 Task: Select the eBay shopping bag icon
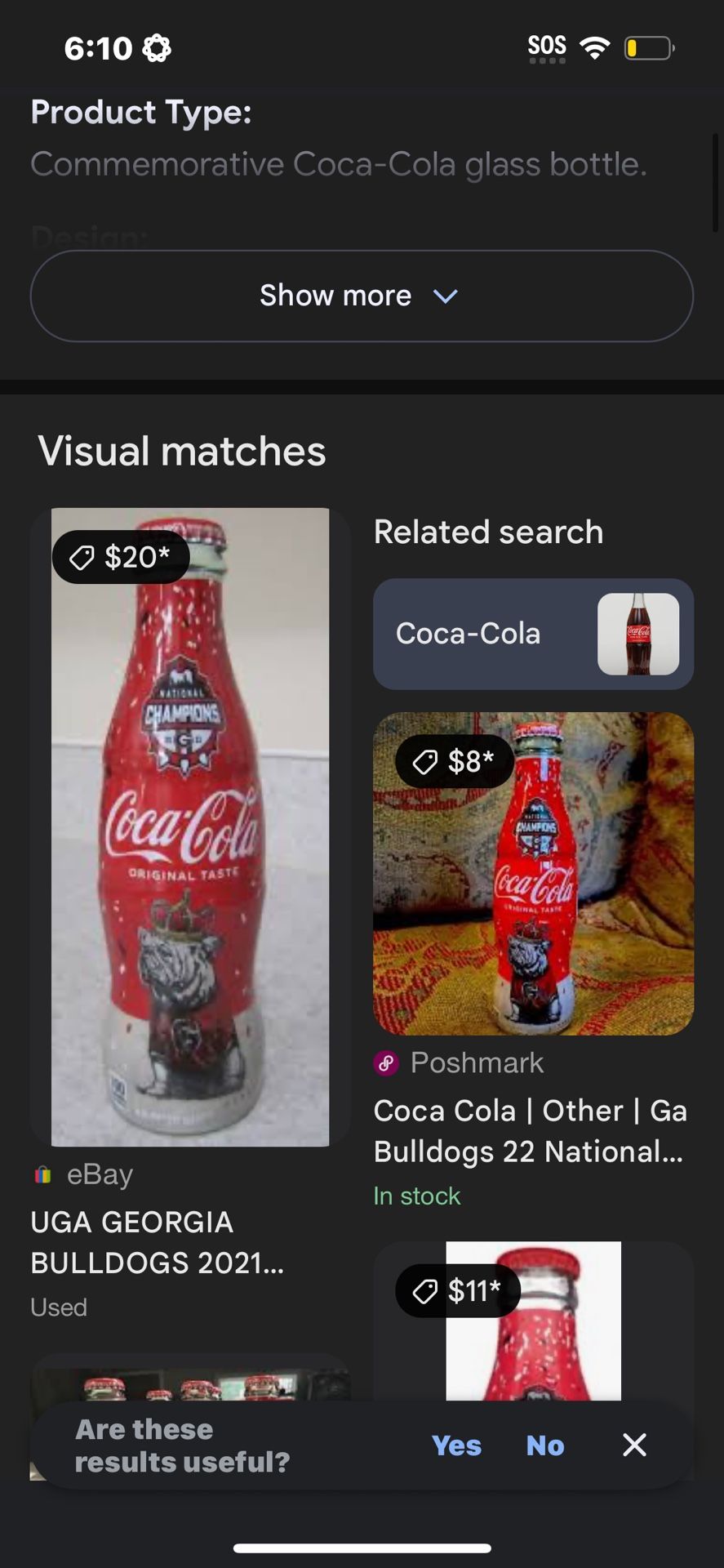point(42,1174)
